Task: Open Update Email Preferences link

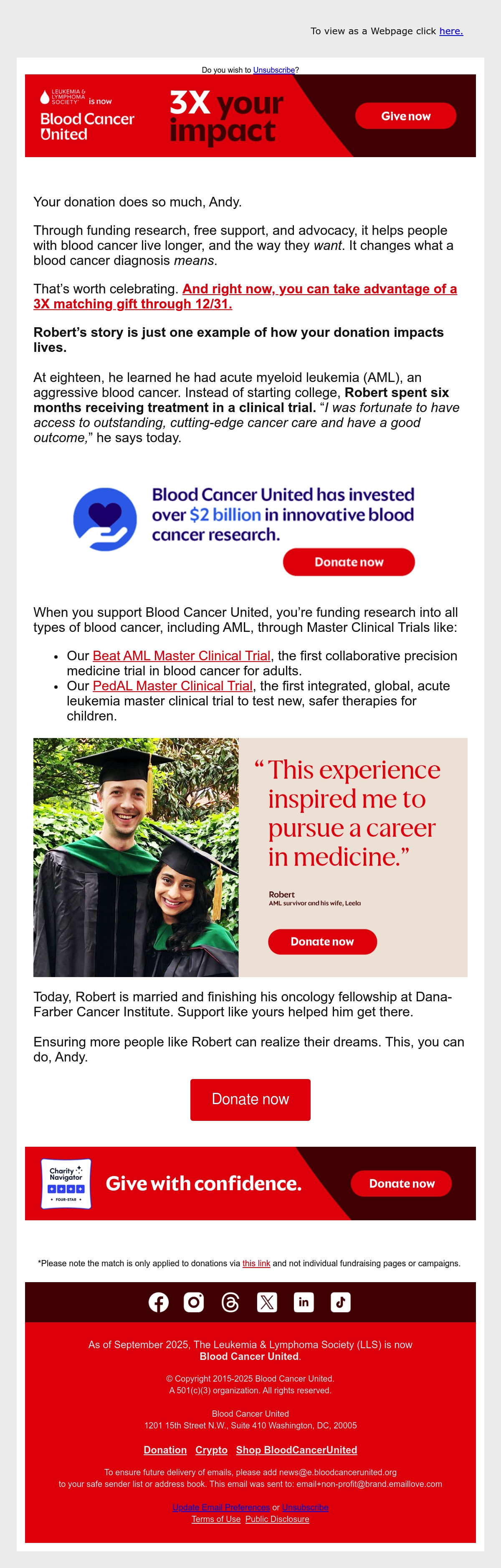Action: coord(221,1507)
